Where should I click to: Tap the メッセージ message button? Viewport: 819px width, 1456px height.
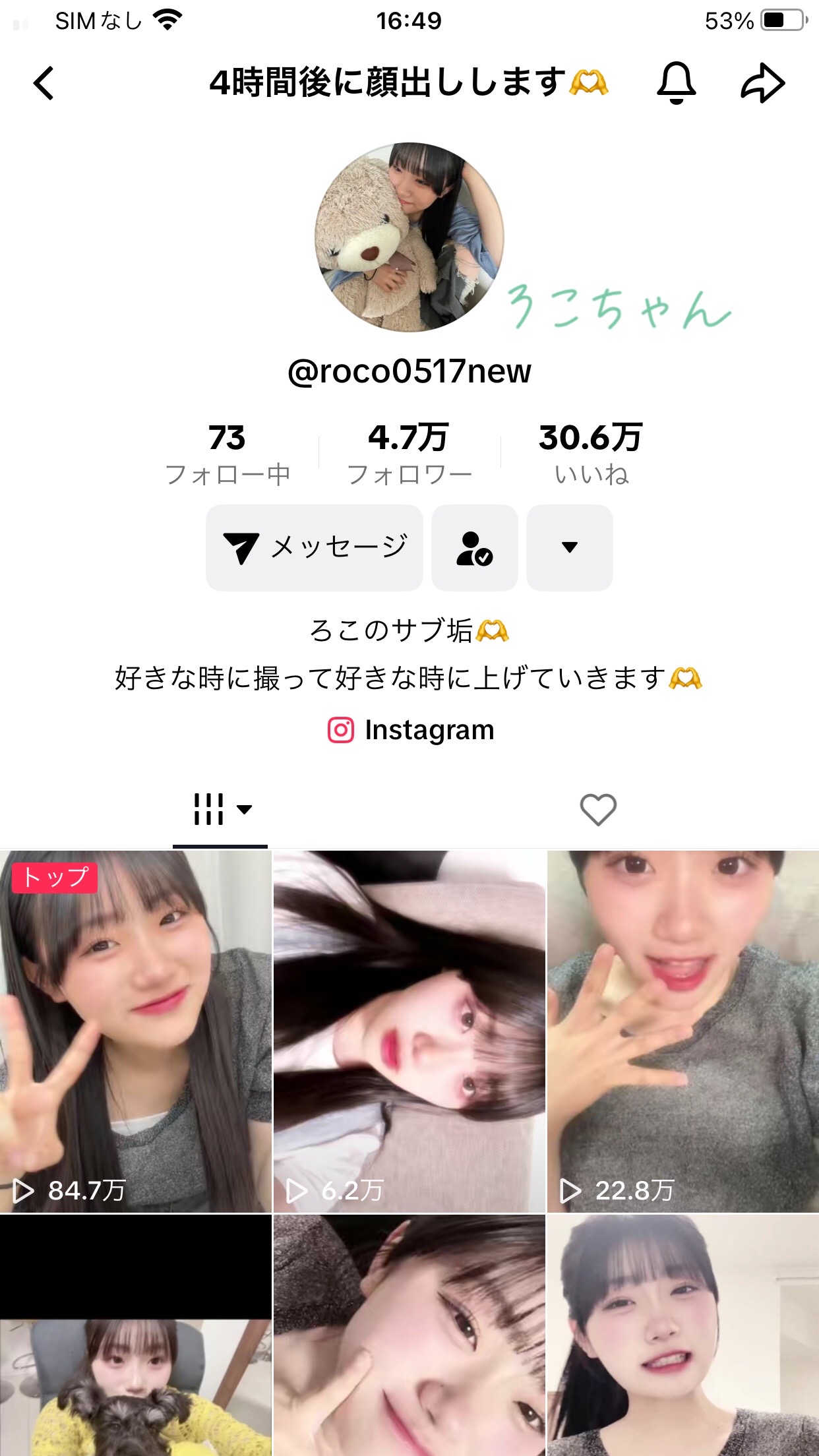315,547
